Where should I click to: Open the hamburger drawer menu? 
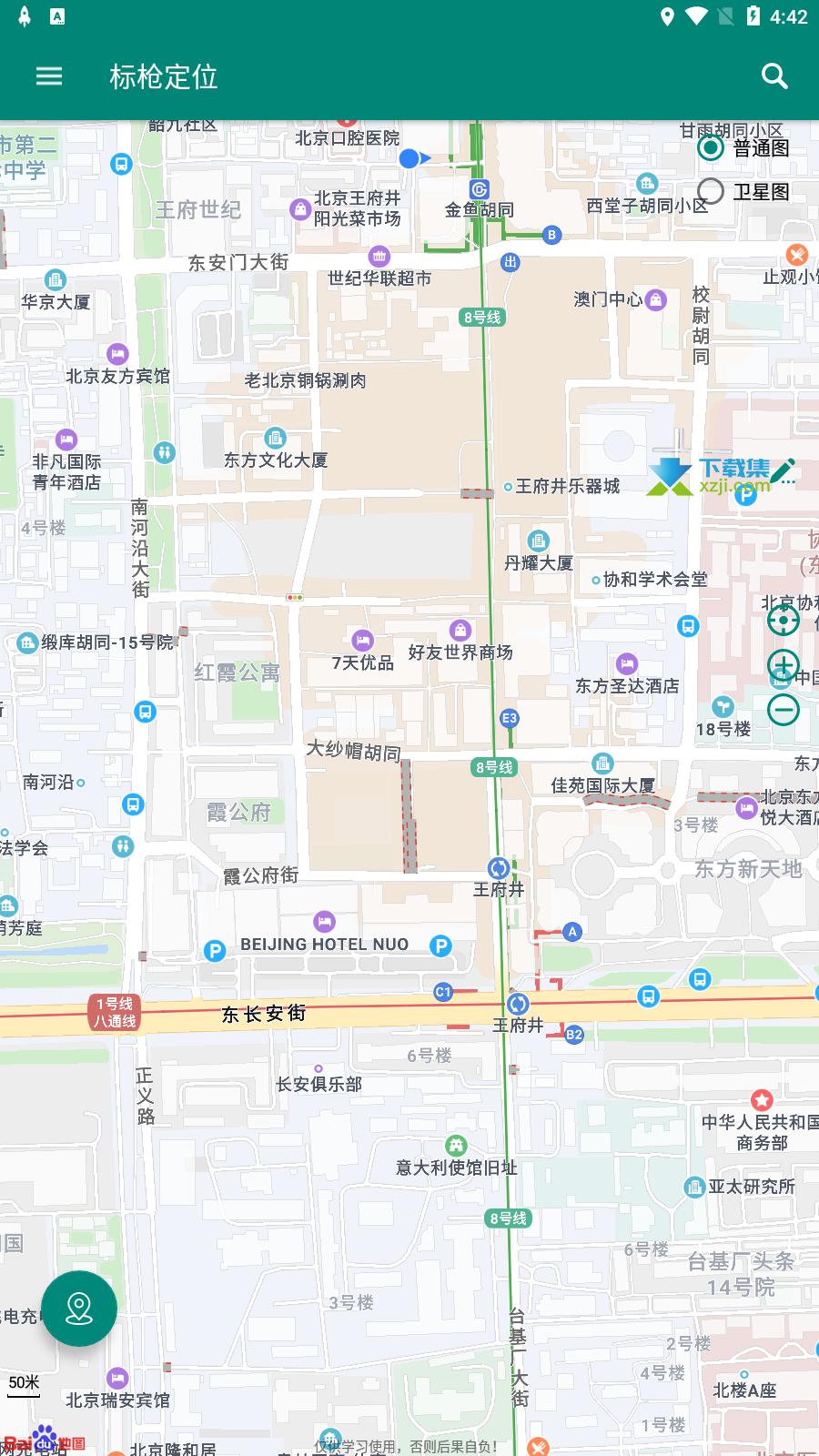49,76
